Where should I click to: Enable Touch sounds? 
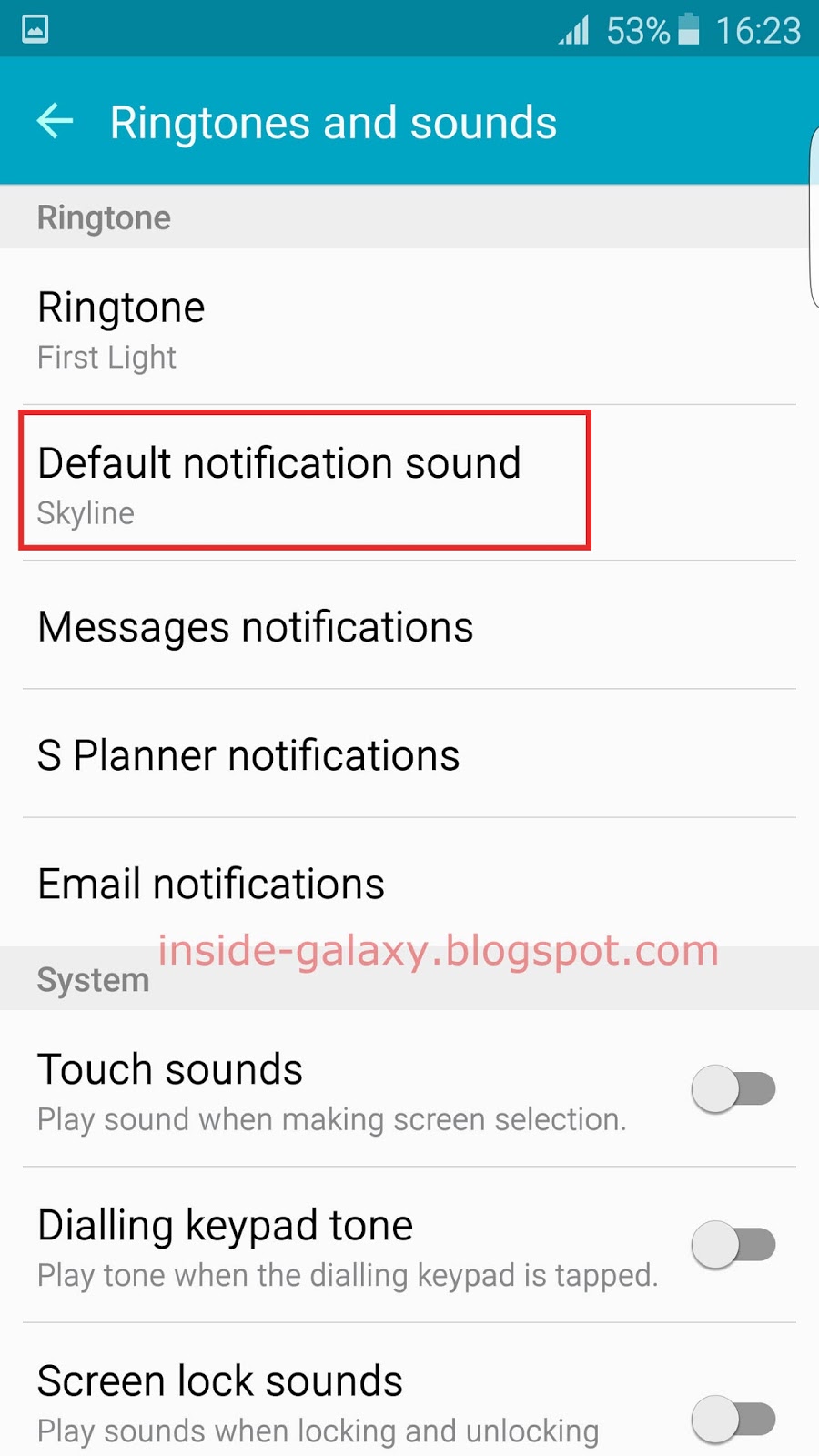coord(733,1089)
